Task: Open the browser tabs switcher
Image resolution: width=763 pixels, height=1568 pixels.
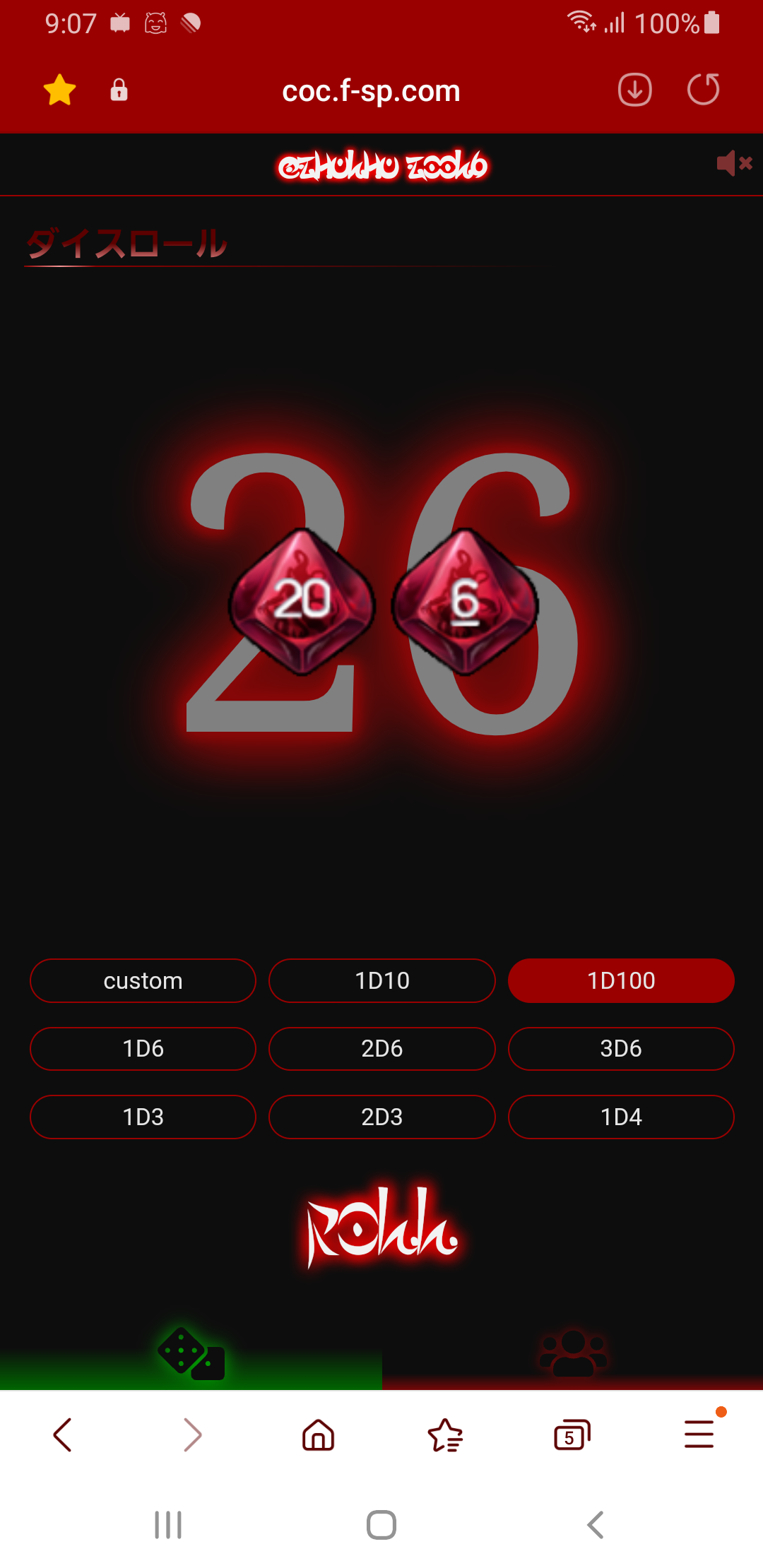Action: [x=572, y=1435]
